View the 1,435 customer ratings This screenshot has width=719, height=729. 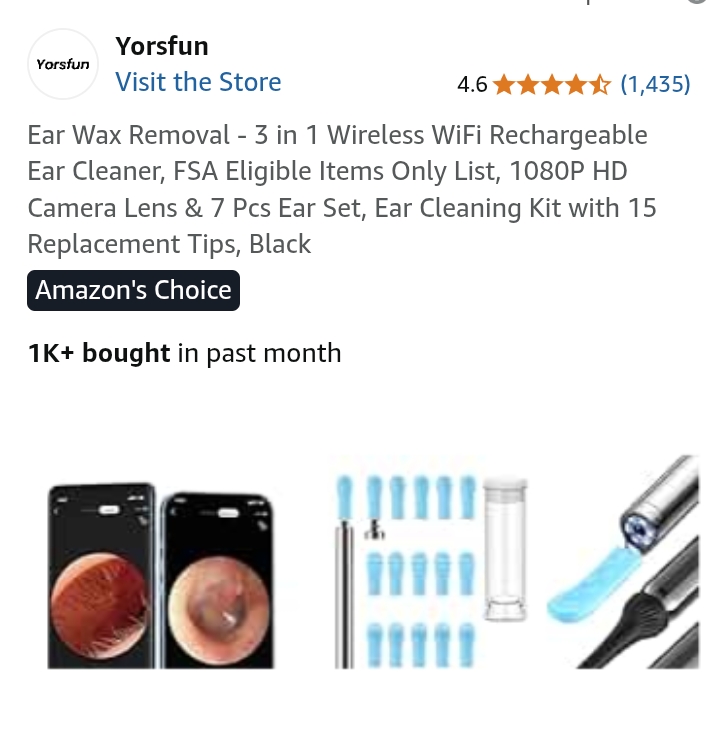coord(655,84)
